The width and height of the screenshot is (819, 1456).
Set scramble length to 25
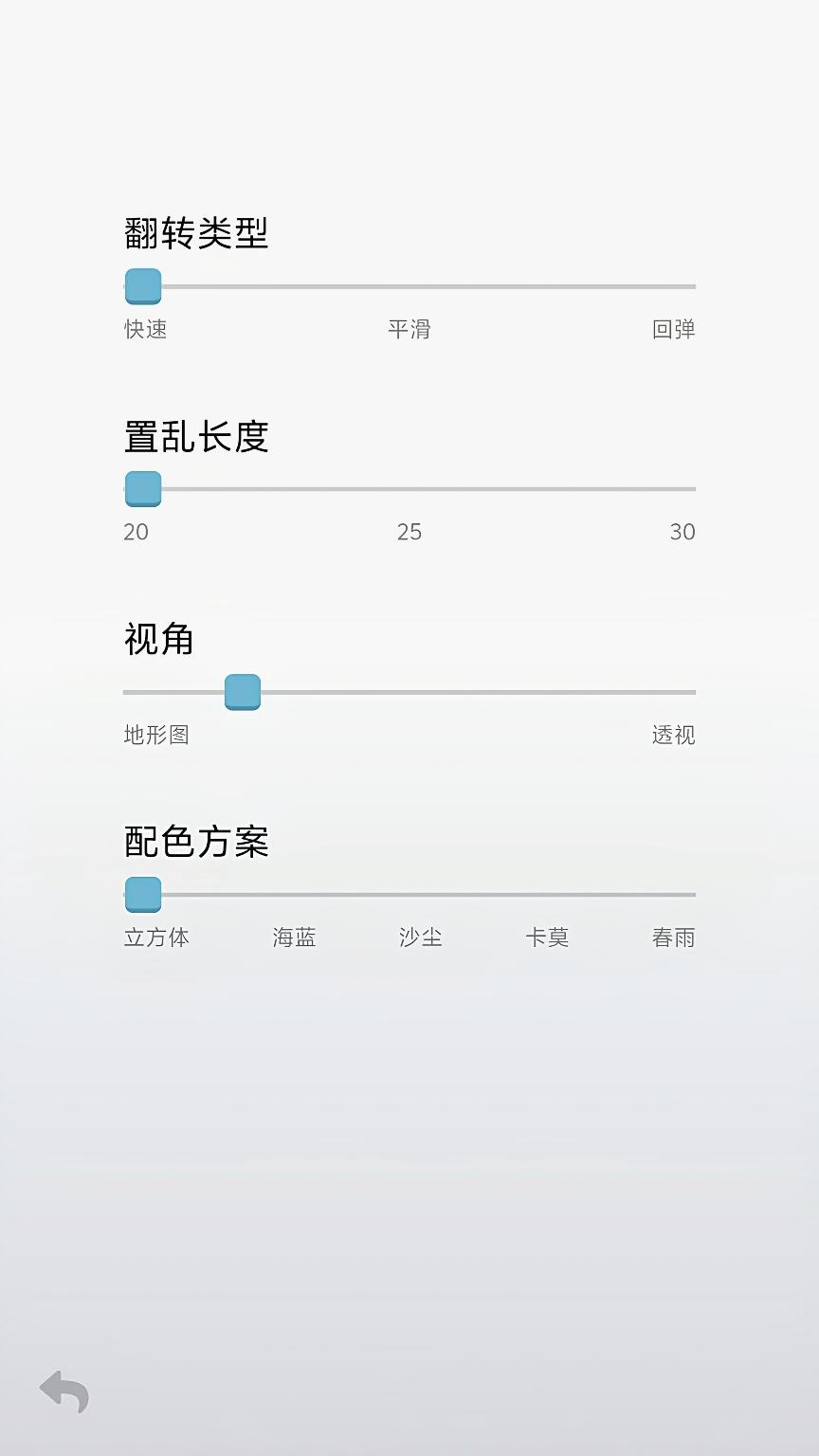409,489
